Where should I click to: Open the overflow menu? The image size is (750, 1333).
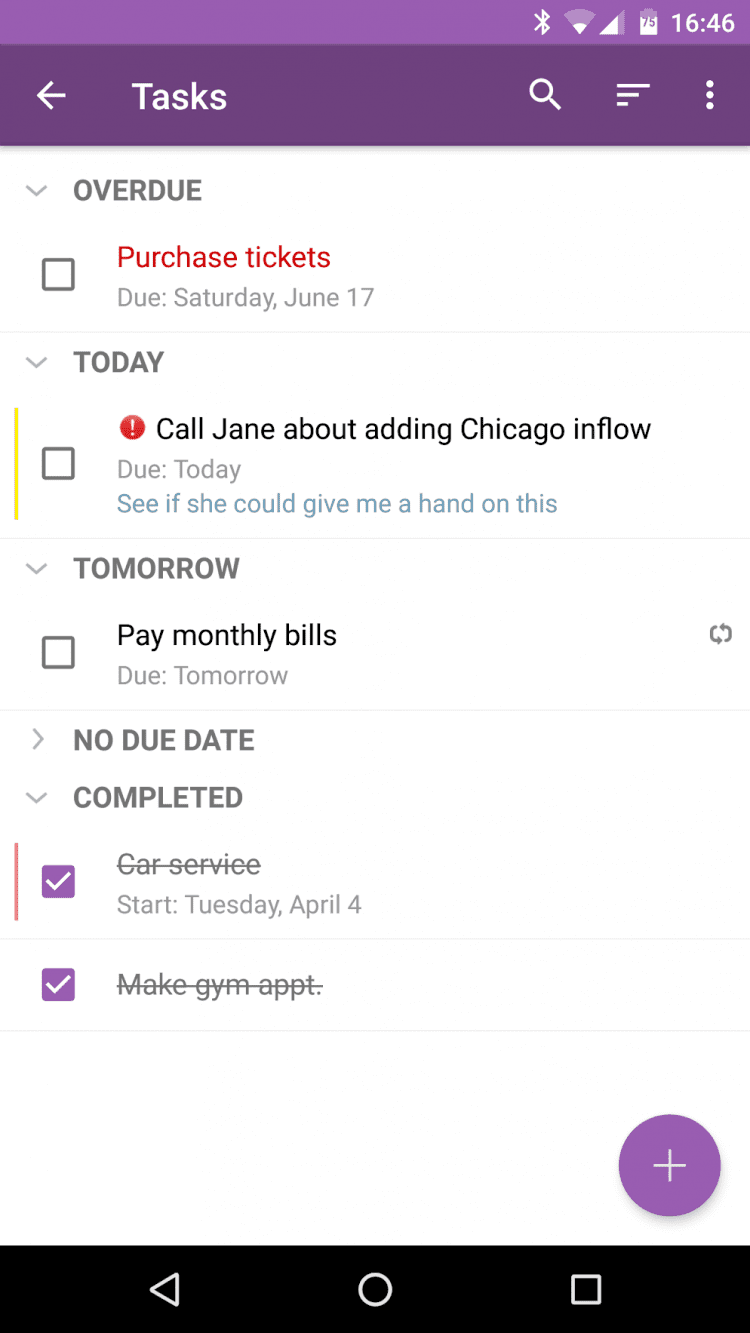[x=709, y=96]
